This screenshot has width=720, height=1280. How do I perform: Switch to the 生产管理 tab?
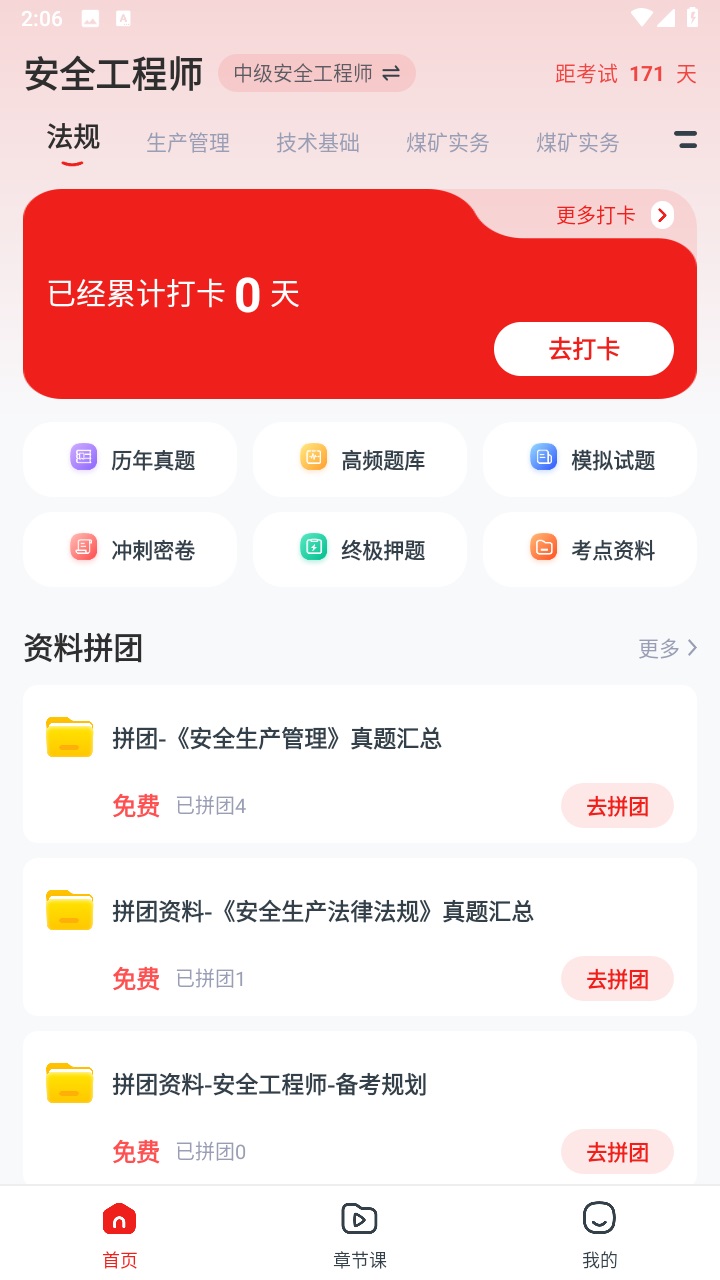click(188, 143)
